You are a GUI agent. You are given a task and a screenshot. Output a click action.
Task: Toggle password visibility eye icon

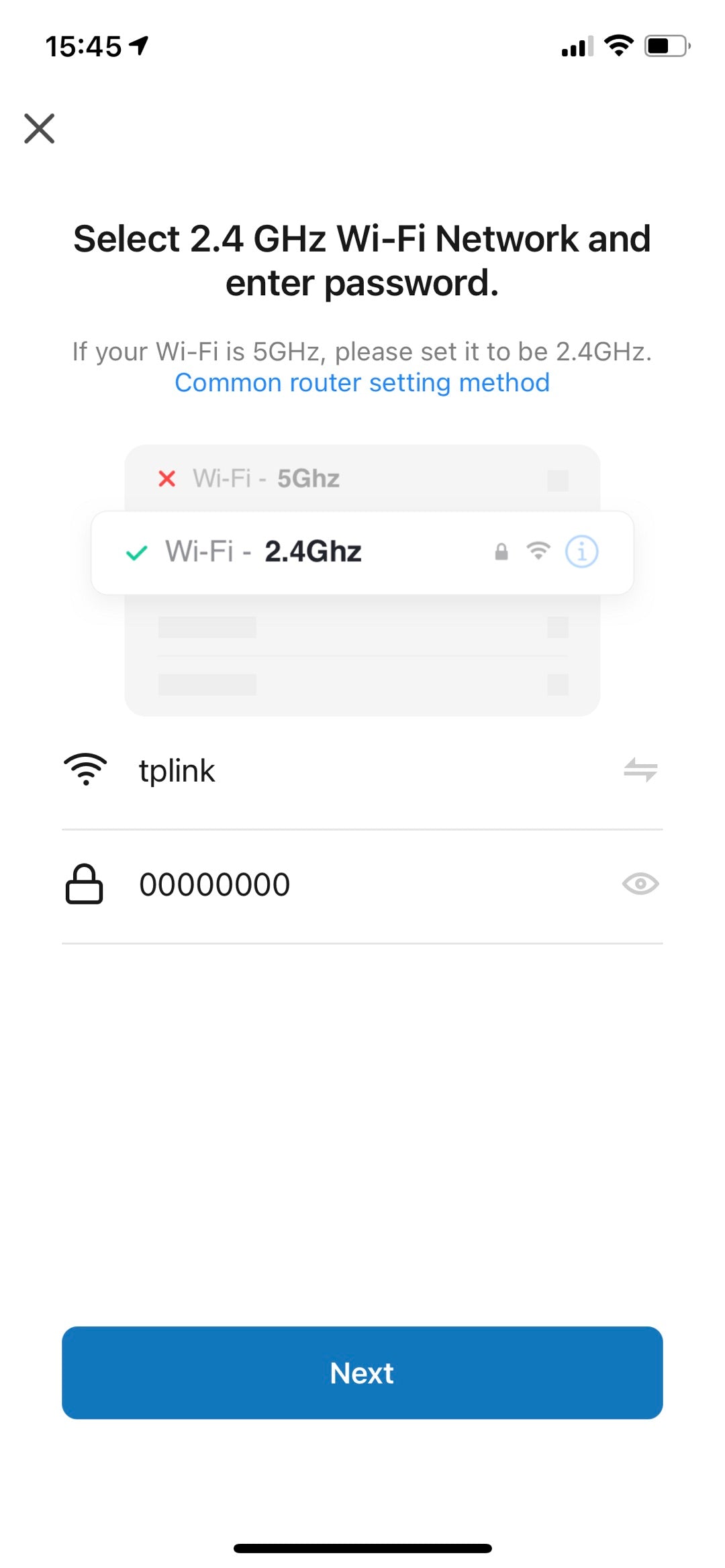pos(640,884)
